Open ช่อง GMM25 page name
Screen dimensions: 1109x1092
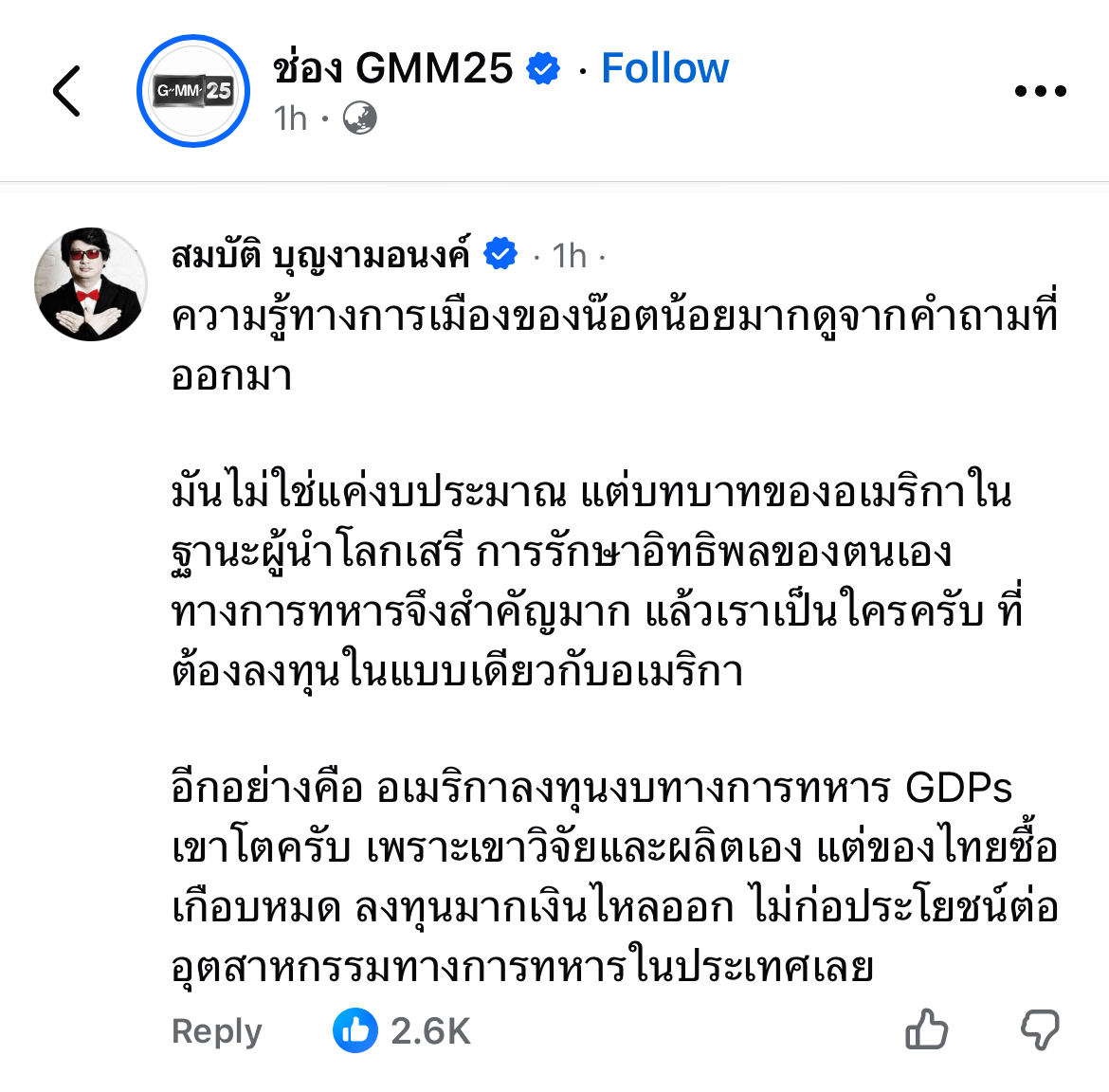pyautogui.click(x=392, y=68)
